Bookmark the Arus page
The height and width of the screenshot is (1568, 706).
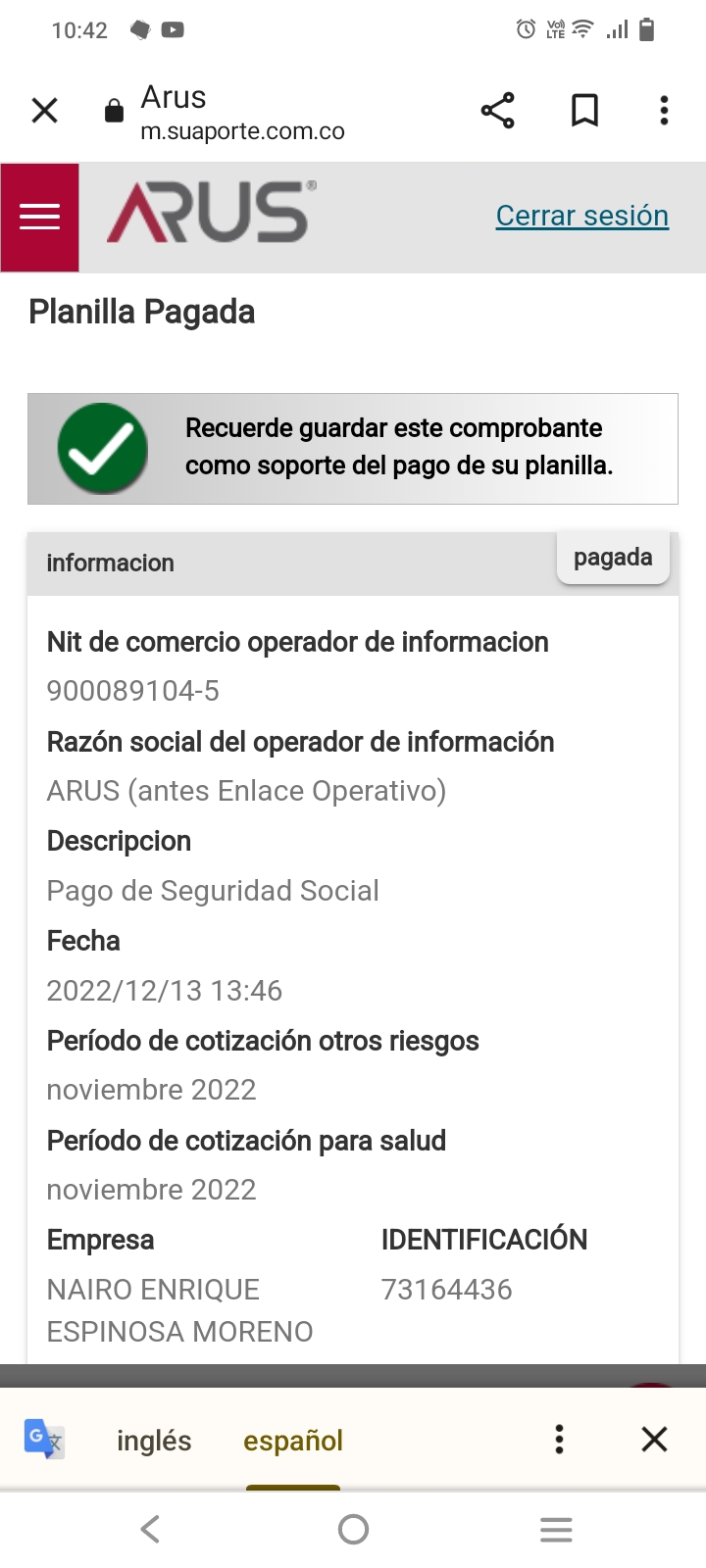point(584,111)
